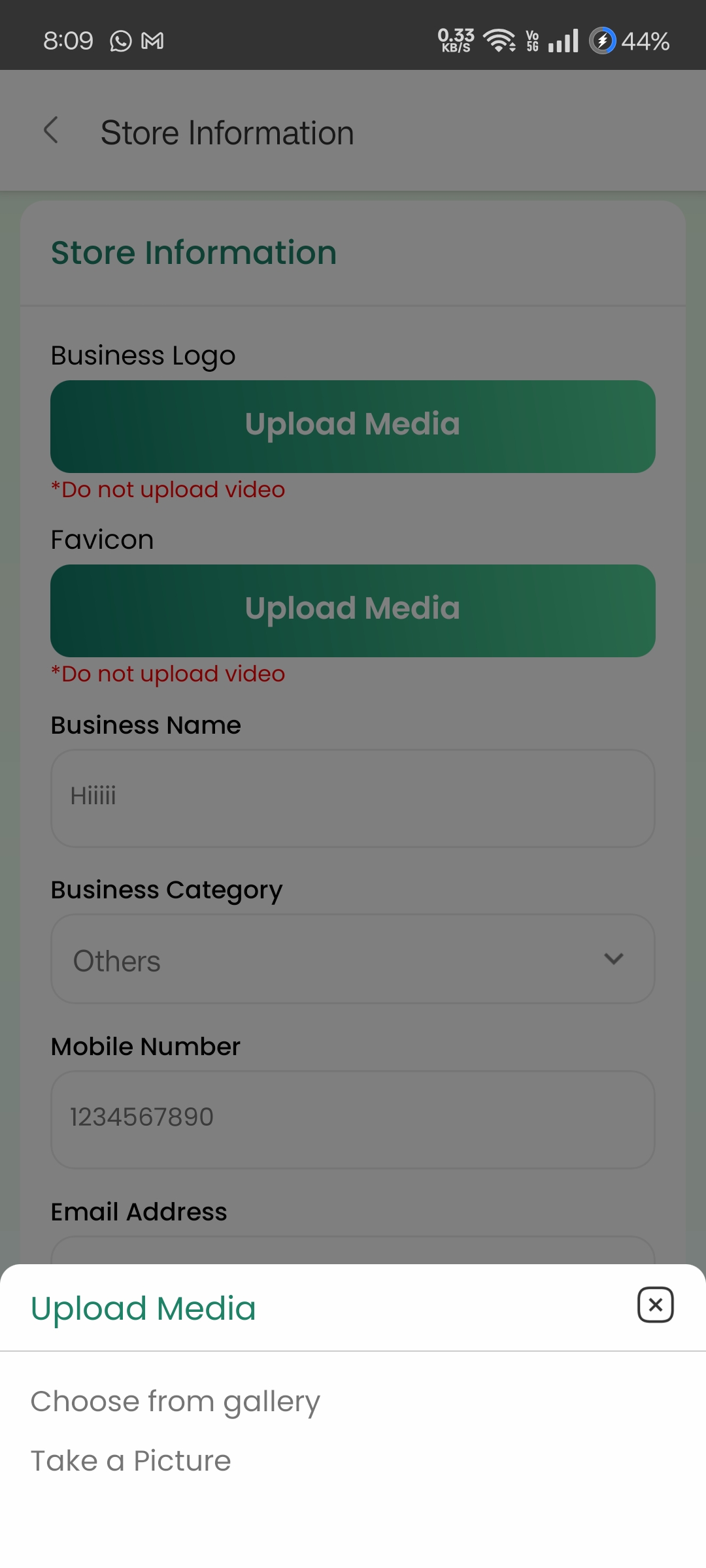Select Take a Picture option
Screen dimensions: 706x1568
131,1460
